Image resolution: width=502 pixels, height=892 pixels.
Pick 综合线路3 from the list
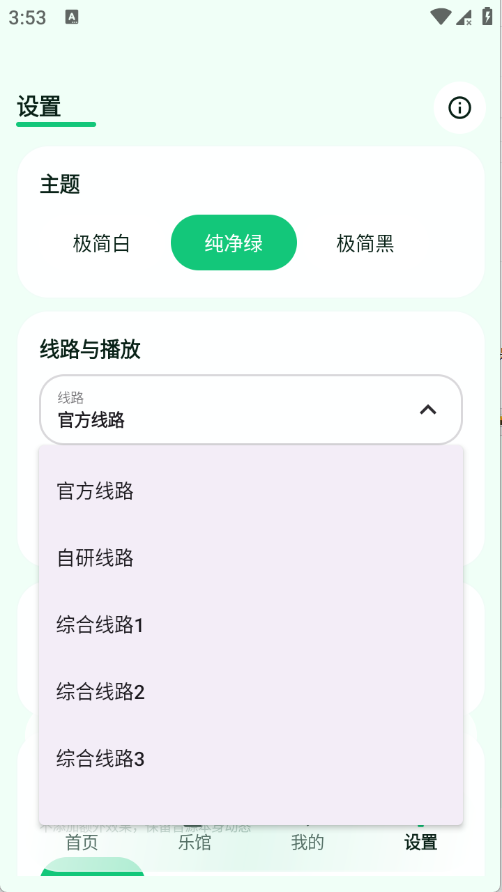click(x=251, y=758)
